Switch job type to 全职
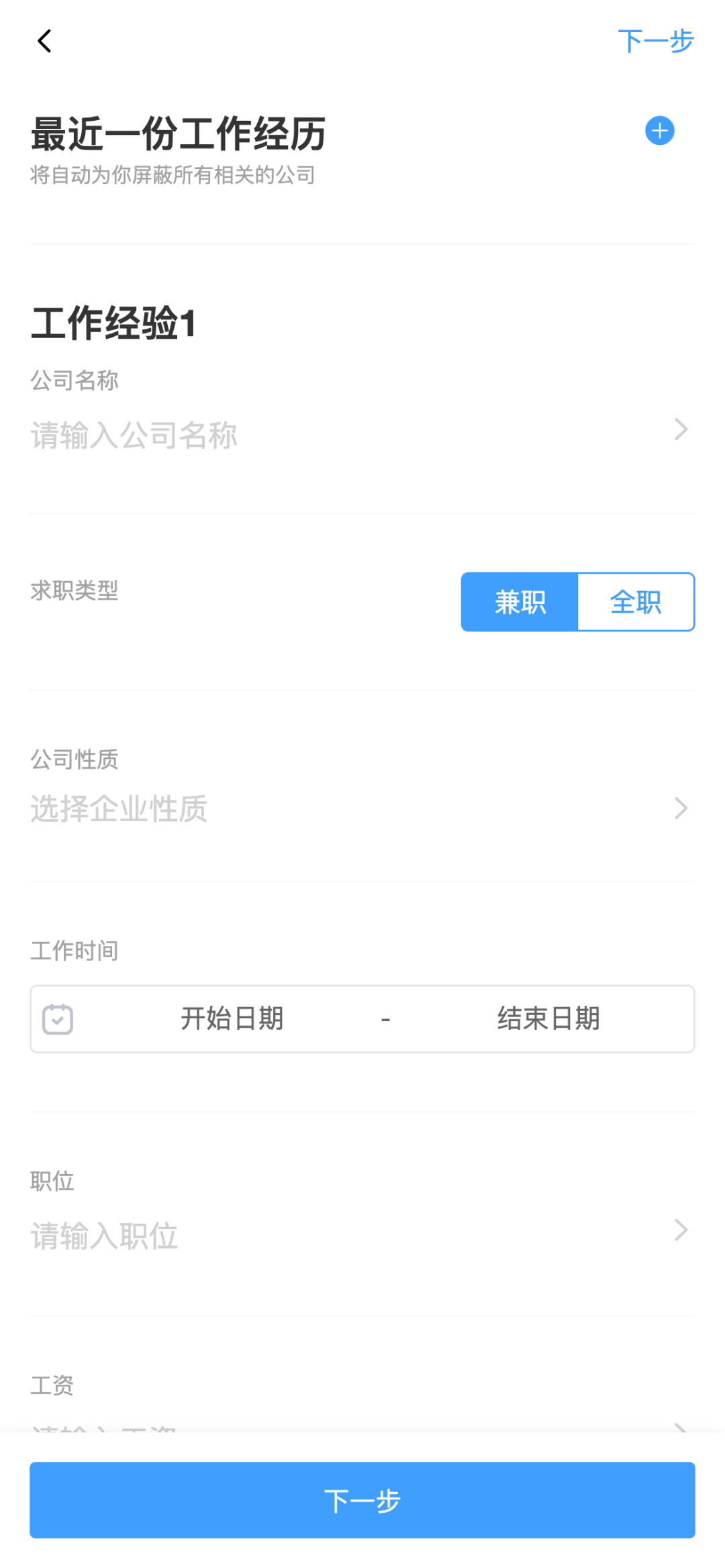Viewport: 725px width, 1568px height. [636, 602]
